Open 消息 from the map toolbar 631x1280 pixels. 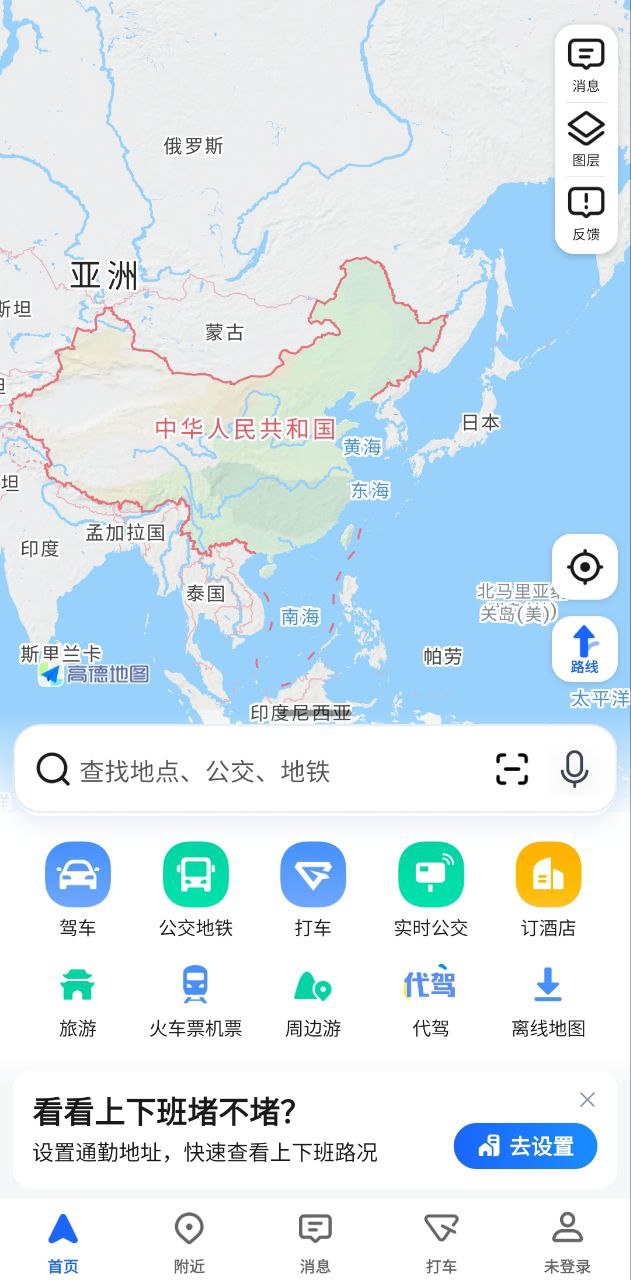coord(586,64)
